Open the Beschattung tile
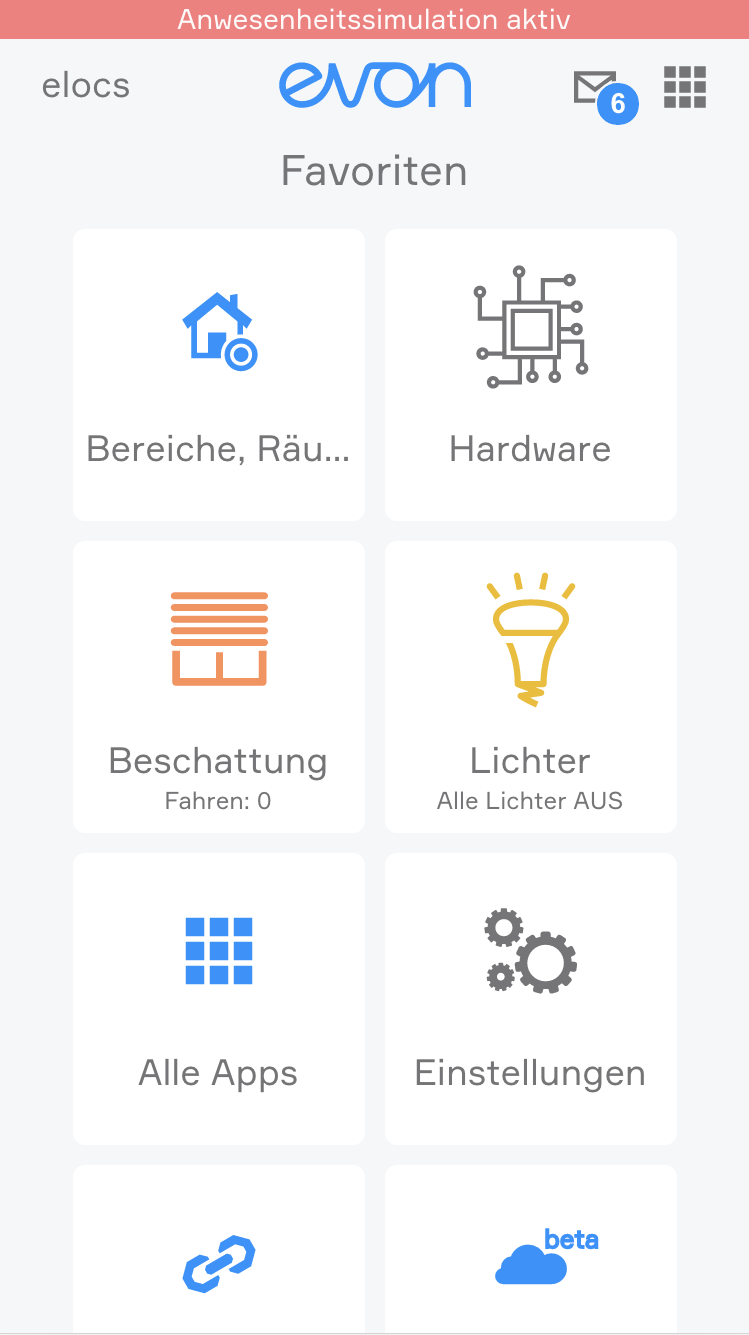Screen dimensions: 749x1335 coord(219,687)
